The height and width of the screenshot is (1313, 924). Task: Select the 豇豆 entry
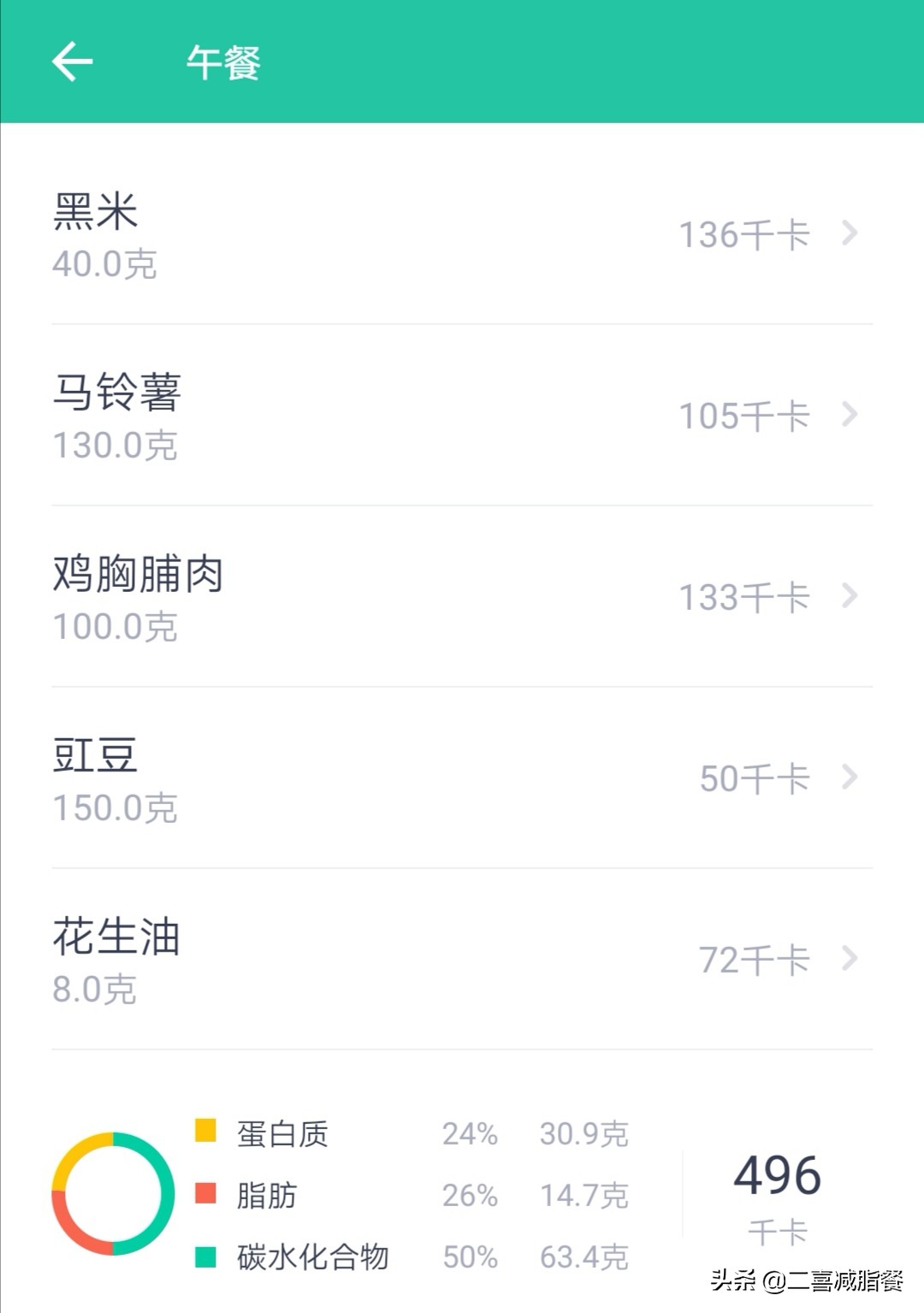click(x=462, y=778)
